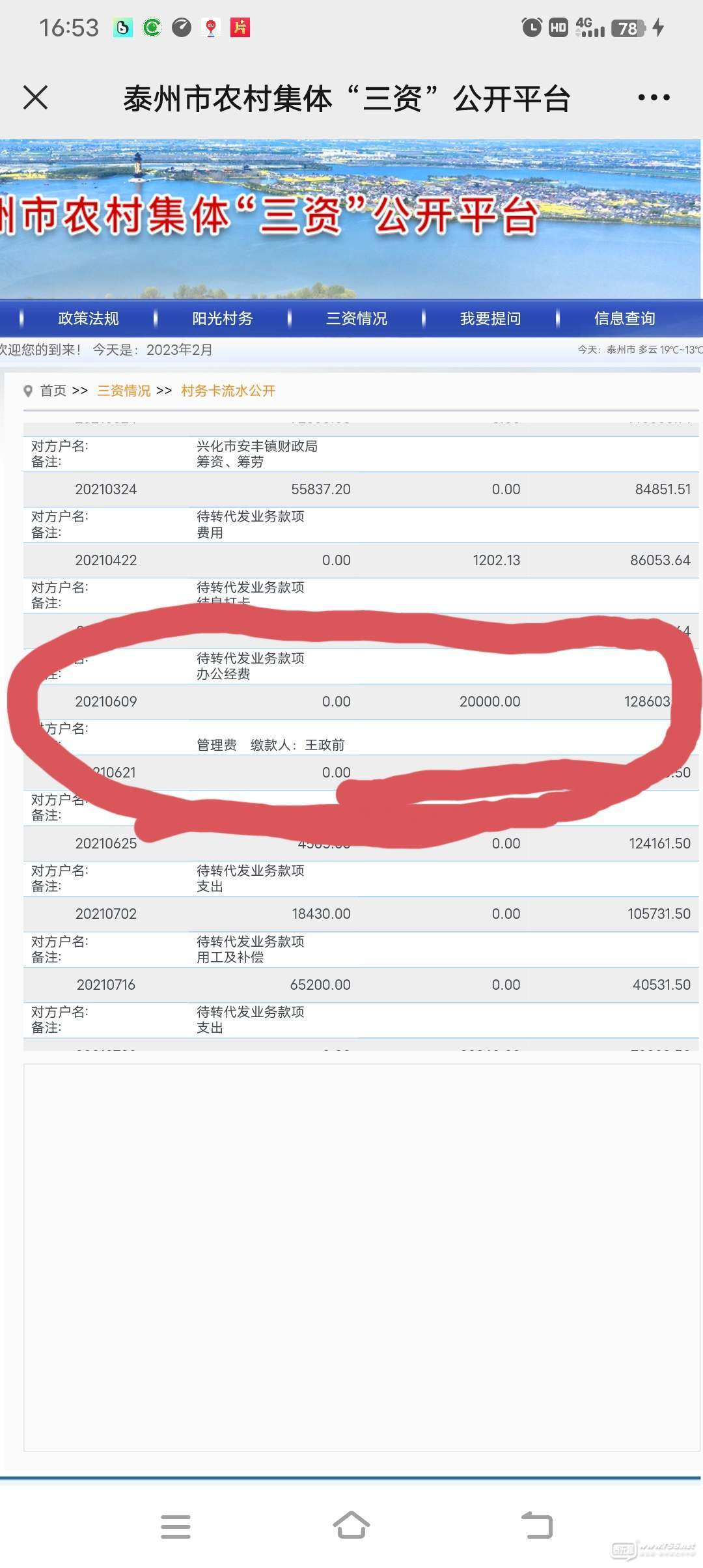Open recent apps from the navigation bar
The height and width of the screenshot is (1568, 703).
176,1526
